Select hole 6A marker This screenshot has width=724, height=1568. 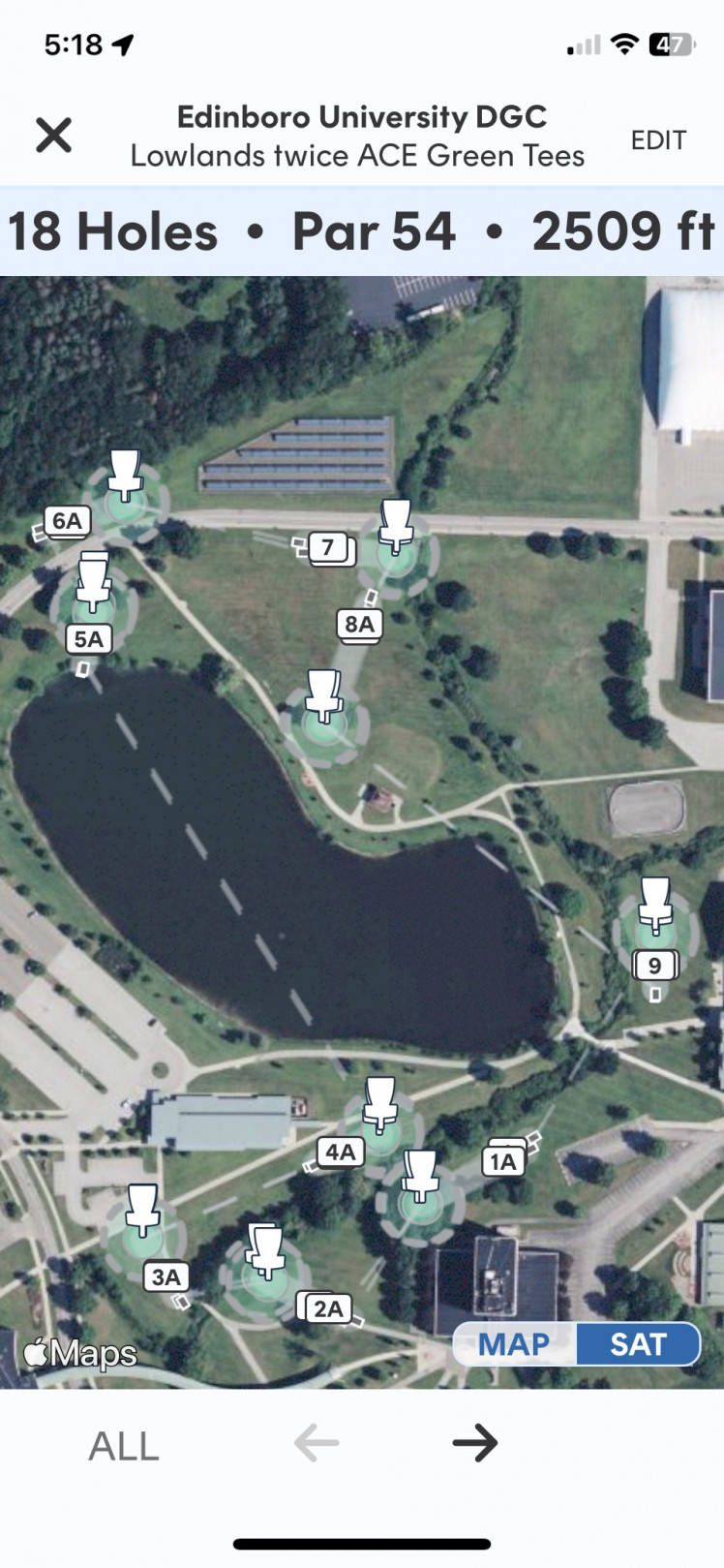point(68,521)
